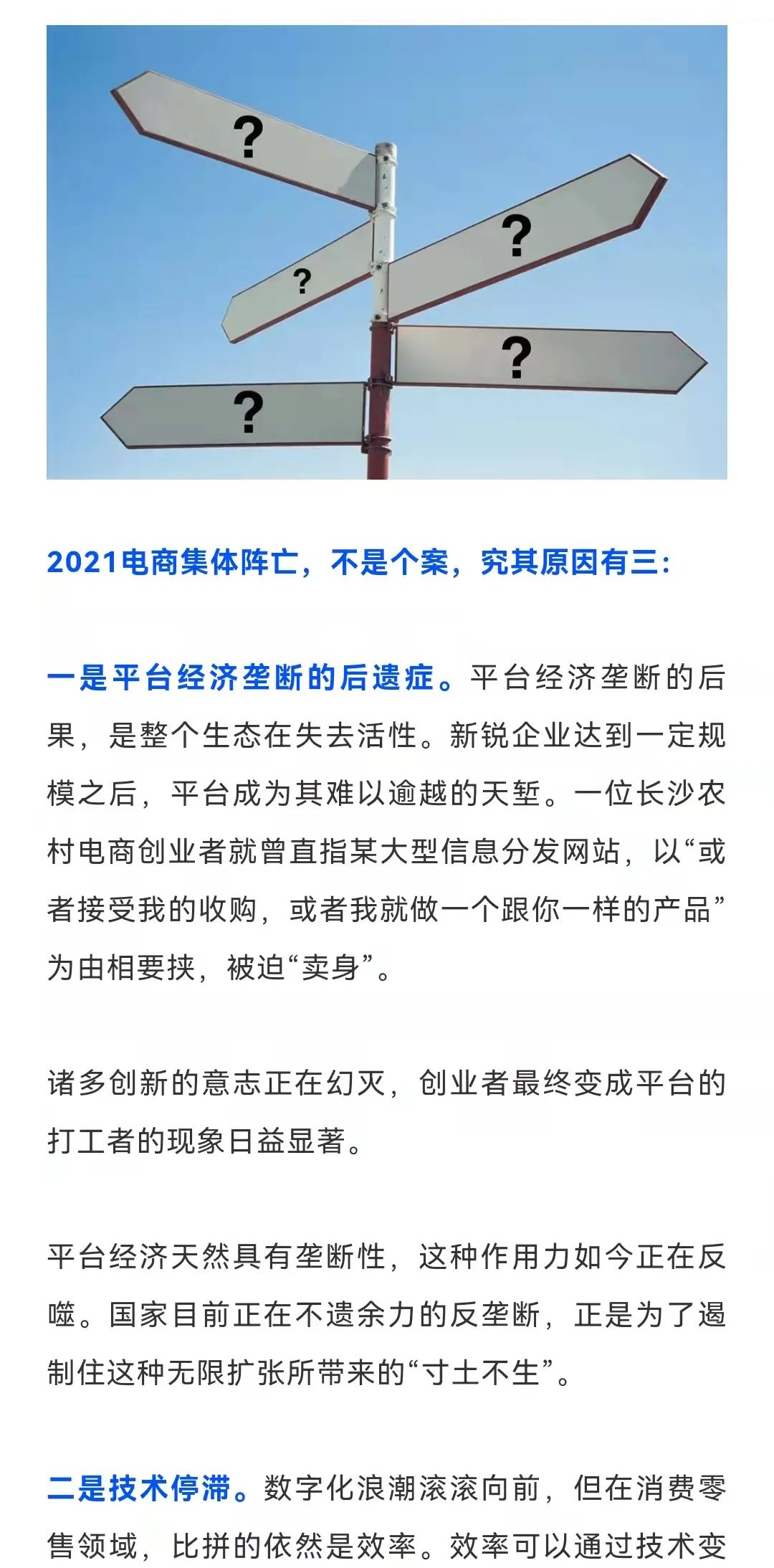Open the signpost question-mark image
Image resolution: width=774 pixels, height=1568 pixels.
point(387,252)
